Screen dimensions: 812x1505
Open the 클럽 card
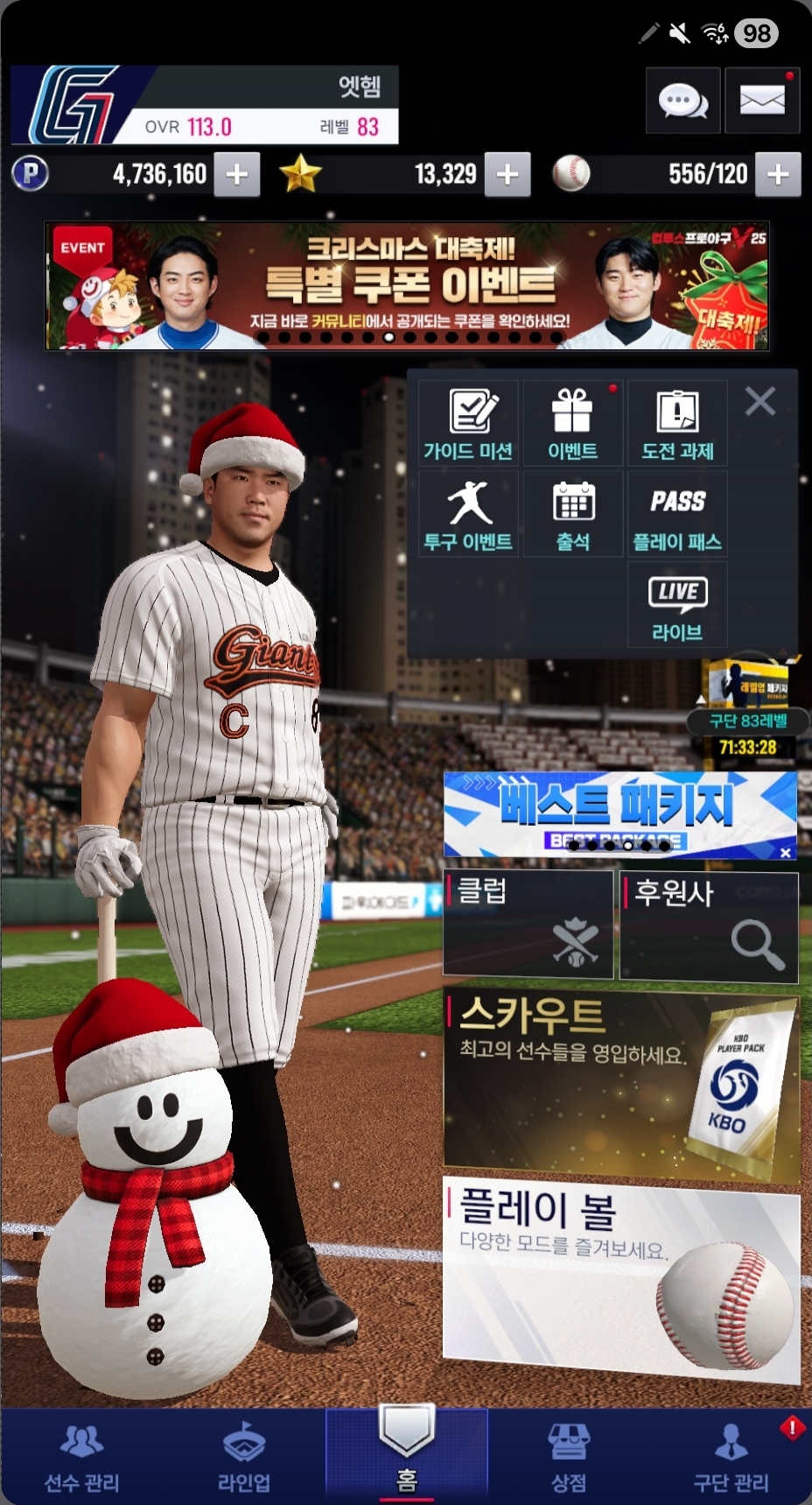528,924
